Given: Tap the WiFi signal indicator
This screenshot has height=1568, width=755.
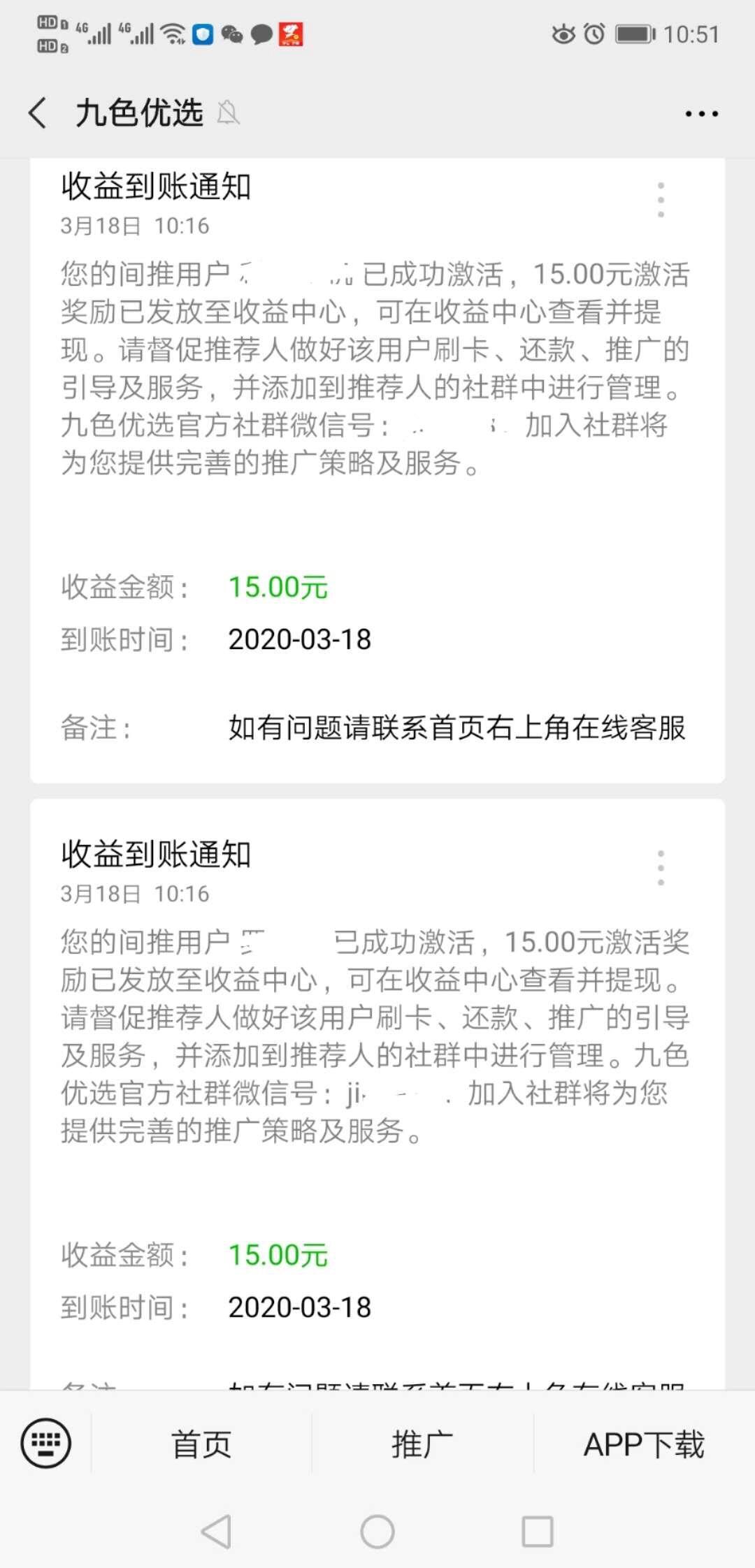Looking at the screenshot, I should [x=172, y=33].
